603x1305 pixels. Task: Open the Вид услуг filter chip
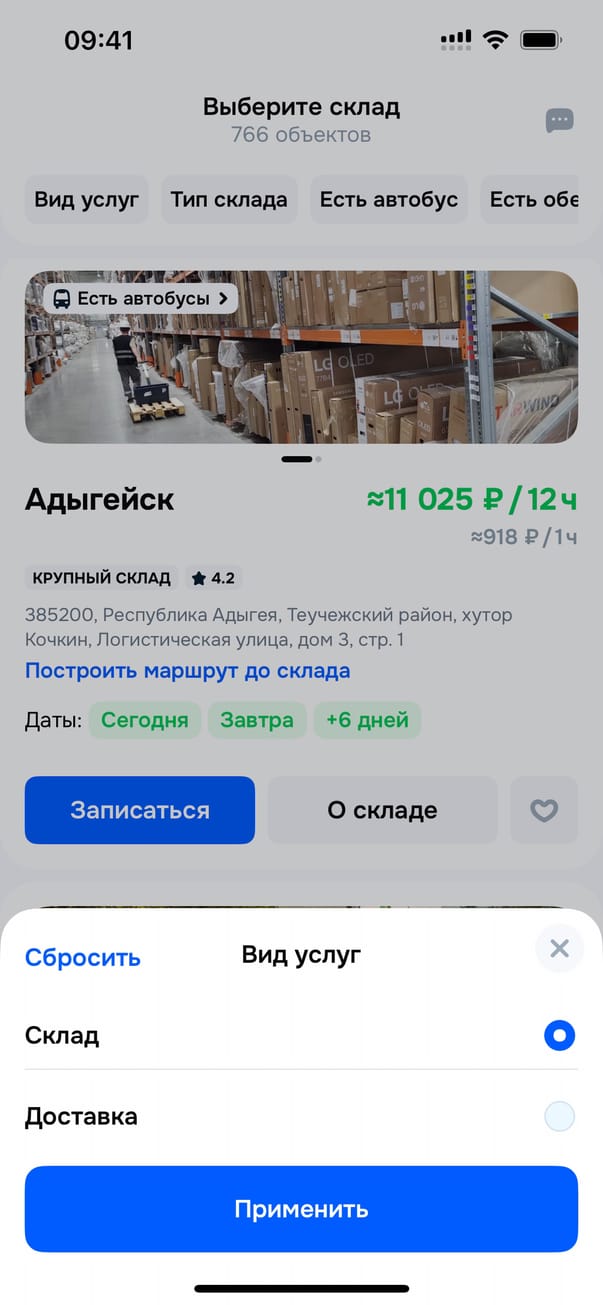87,199
